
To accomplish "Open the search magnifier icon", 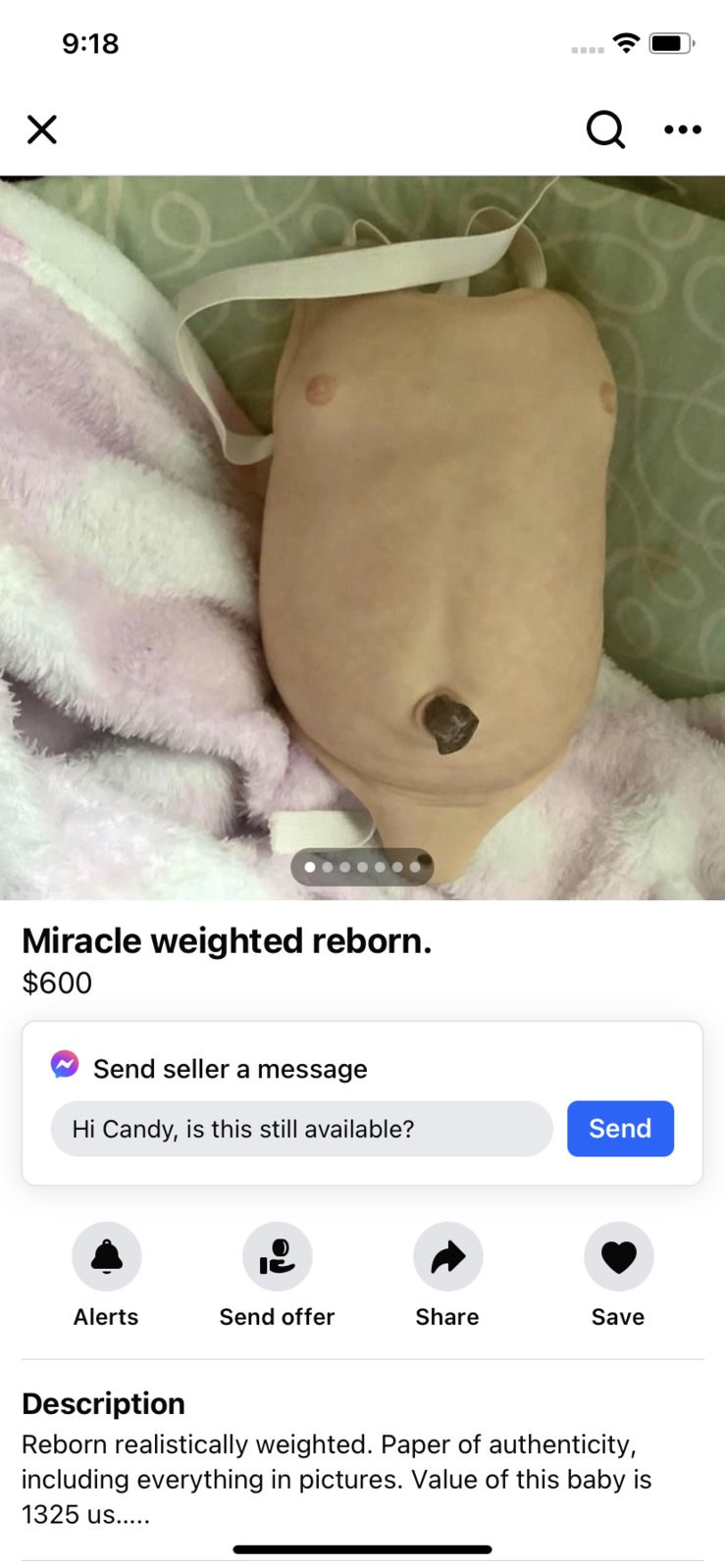I will (x=605, y=129).
